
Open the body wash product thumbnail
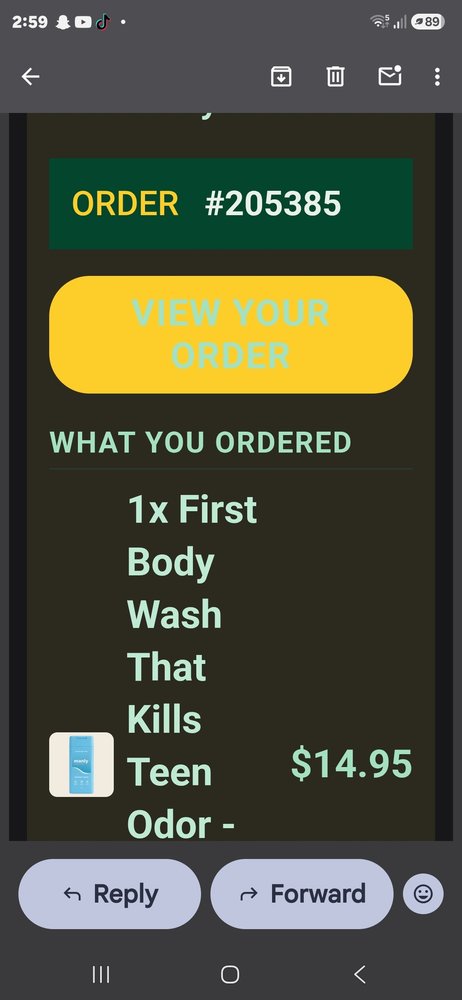pyautogui.click(x=82, y=765)
